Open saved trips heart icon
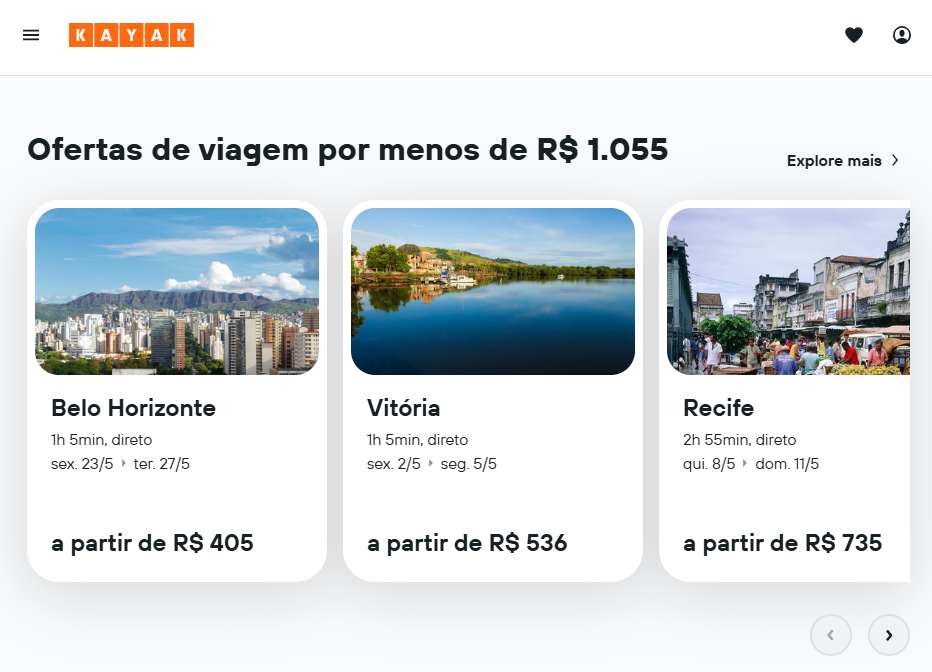 (x=854, y=35)
